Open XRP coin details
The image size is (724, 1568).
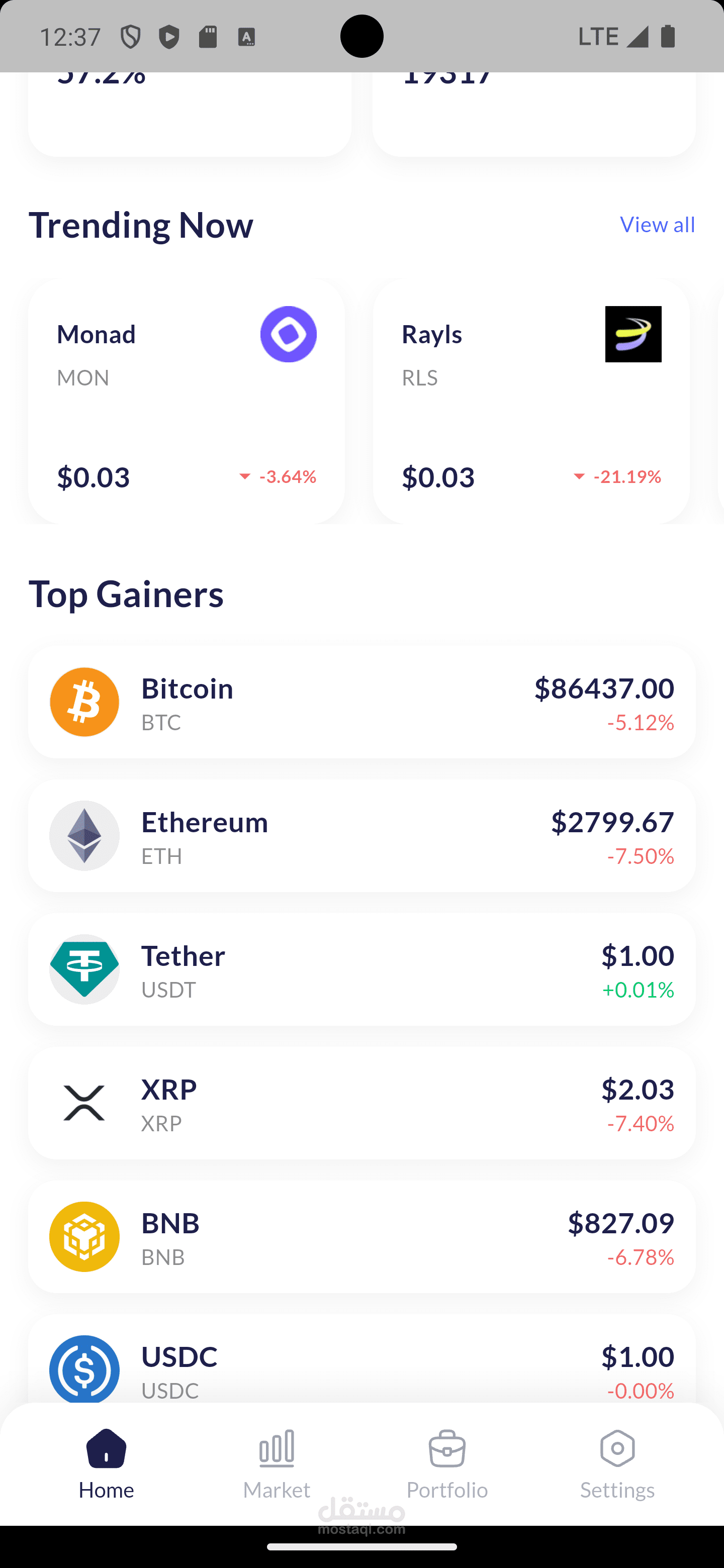361,1103
